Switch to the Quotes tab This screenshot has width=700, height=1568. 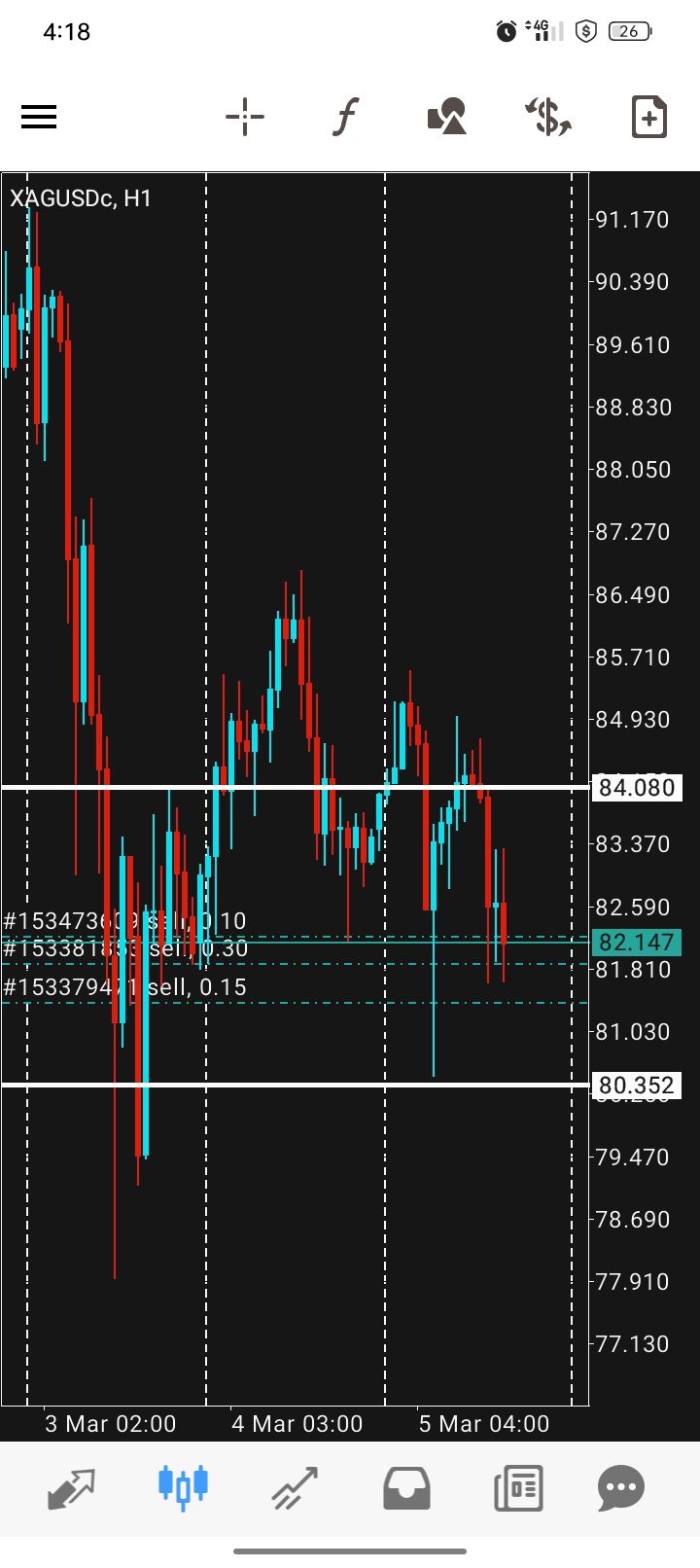pos(72,1488)
